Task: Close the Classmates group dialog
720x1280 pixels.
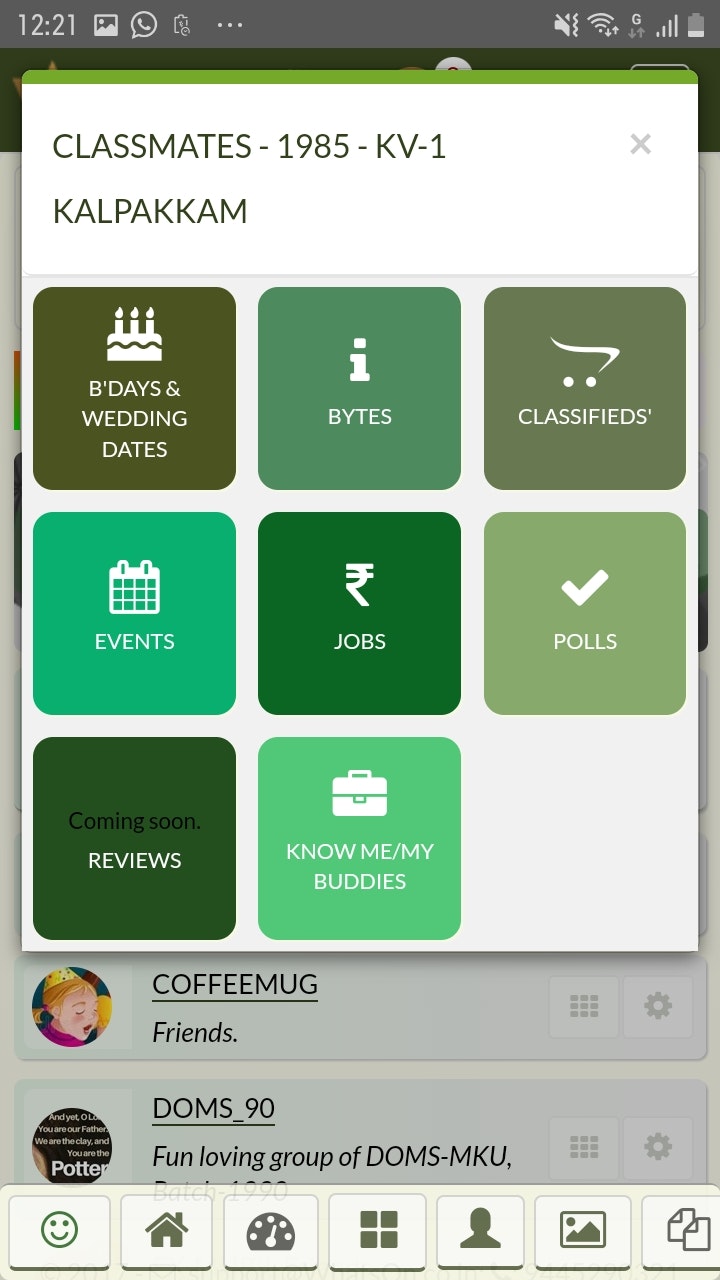Action: tap(640, 145)
